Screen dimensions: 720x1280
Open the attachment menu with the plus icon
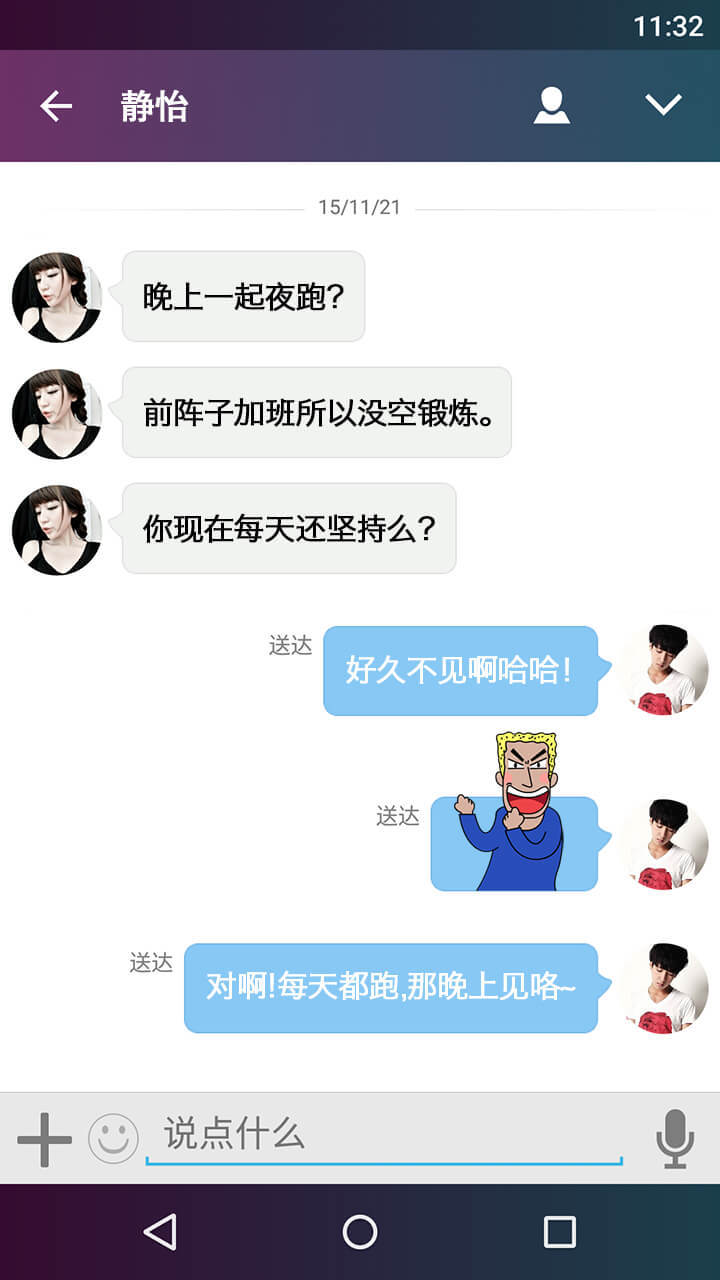click(x=42, y=1135)
